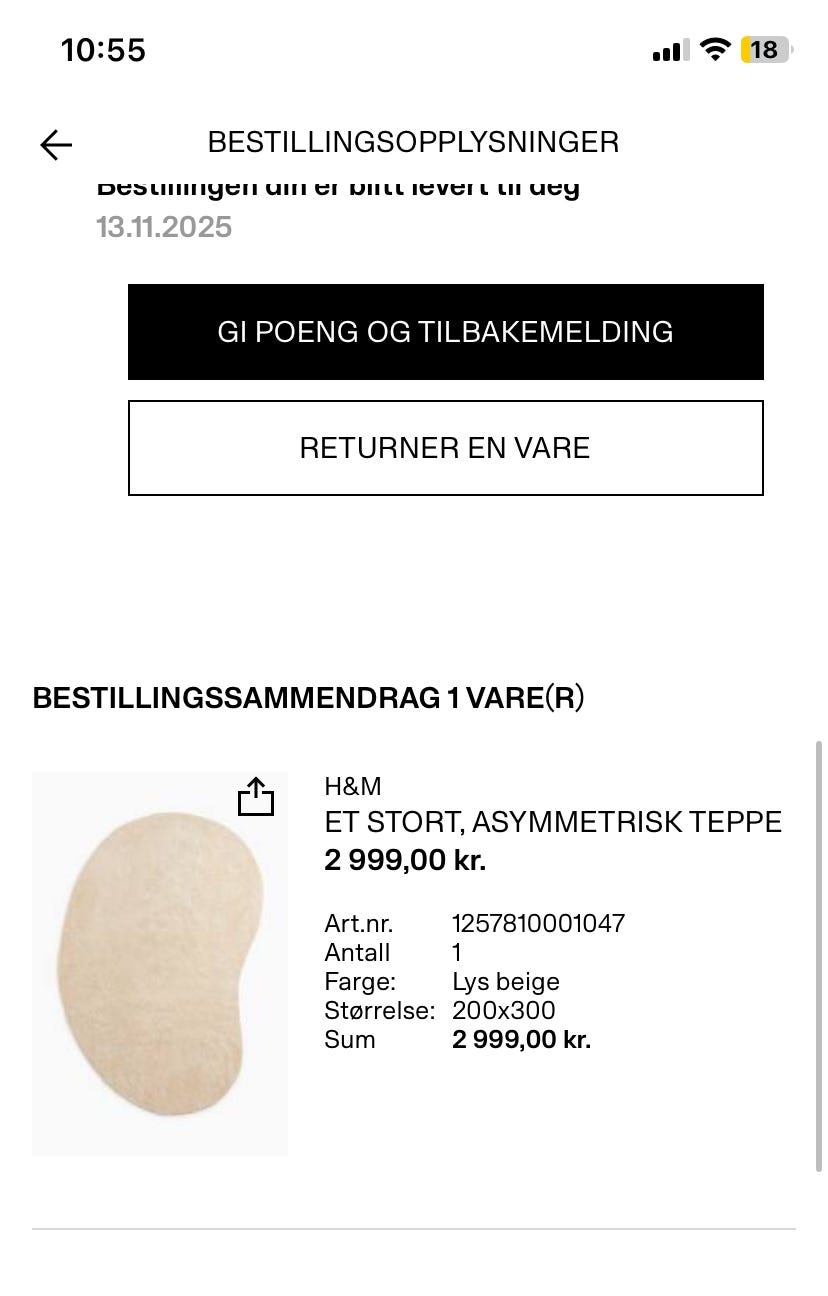Viewport: 828px width, 1296px height.
Task: Click RETURNER EN VARE to start a return
Action: click(445, 447)
